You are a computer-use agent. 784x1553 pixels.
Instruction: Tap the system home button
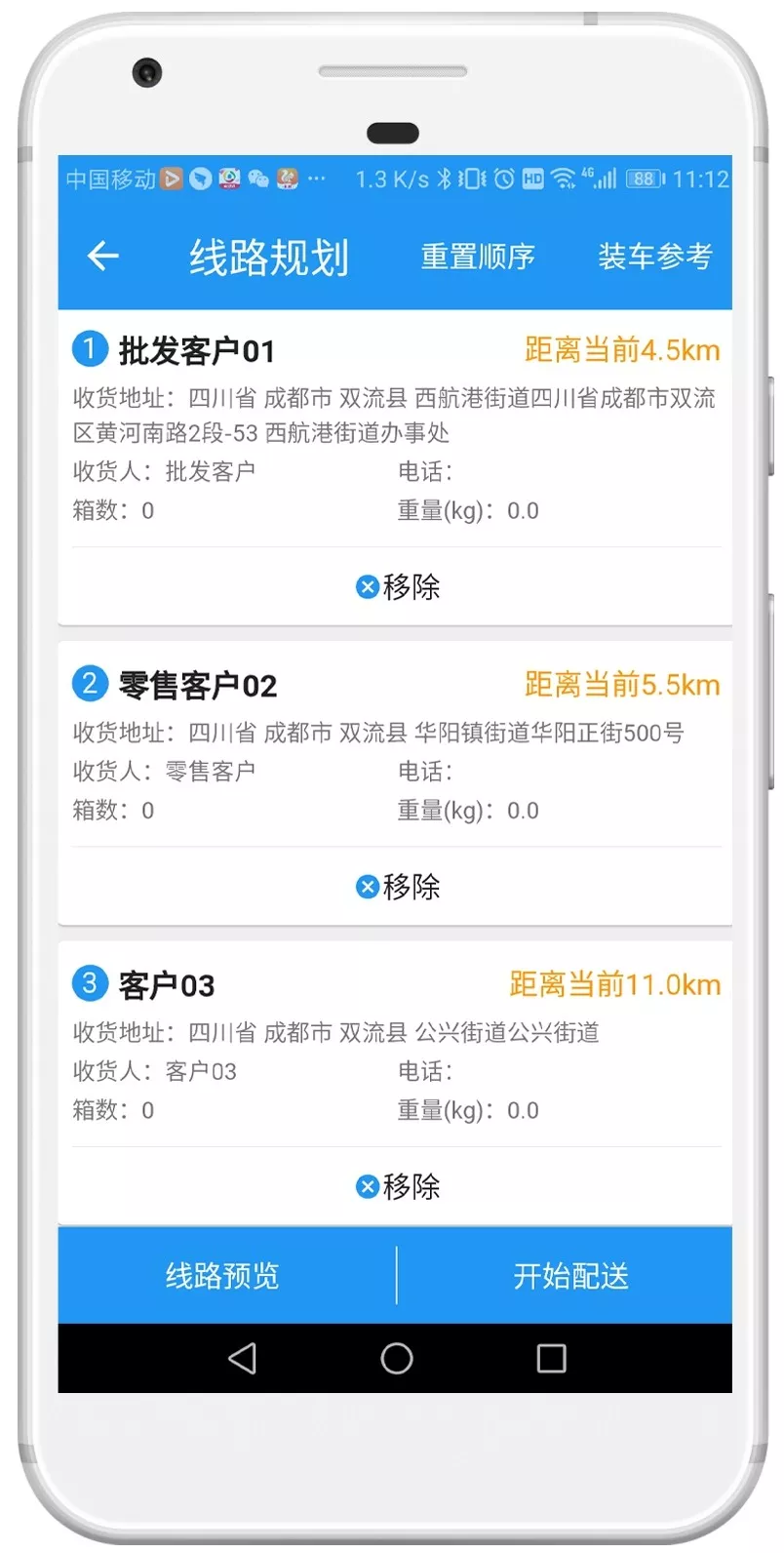pyautogui.click(x=397, y=1358)
